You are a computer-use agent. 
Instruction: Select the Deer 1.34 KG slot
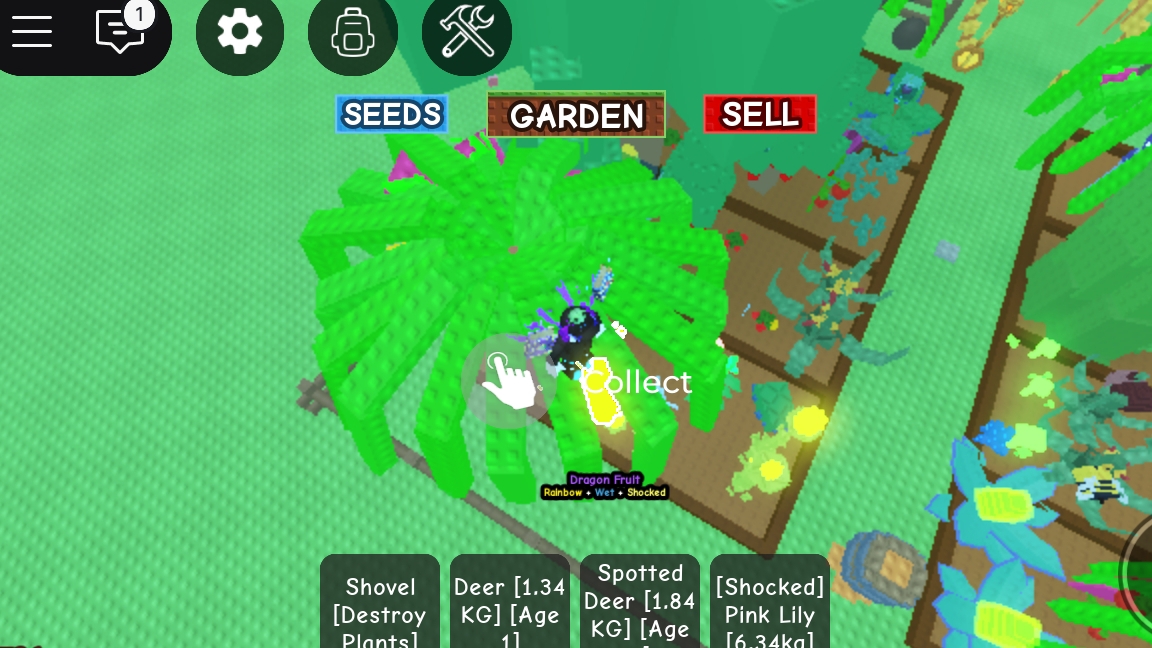pyautogui.click(x=510, y=602)
